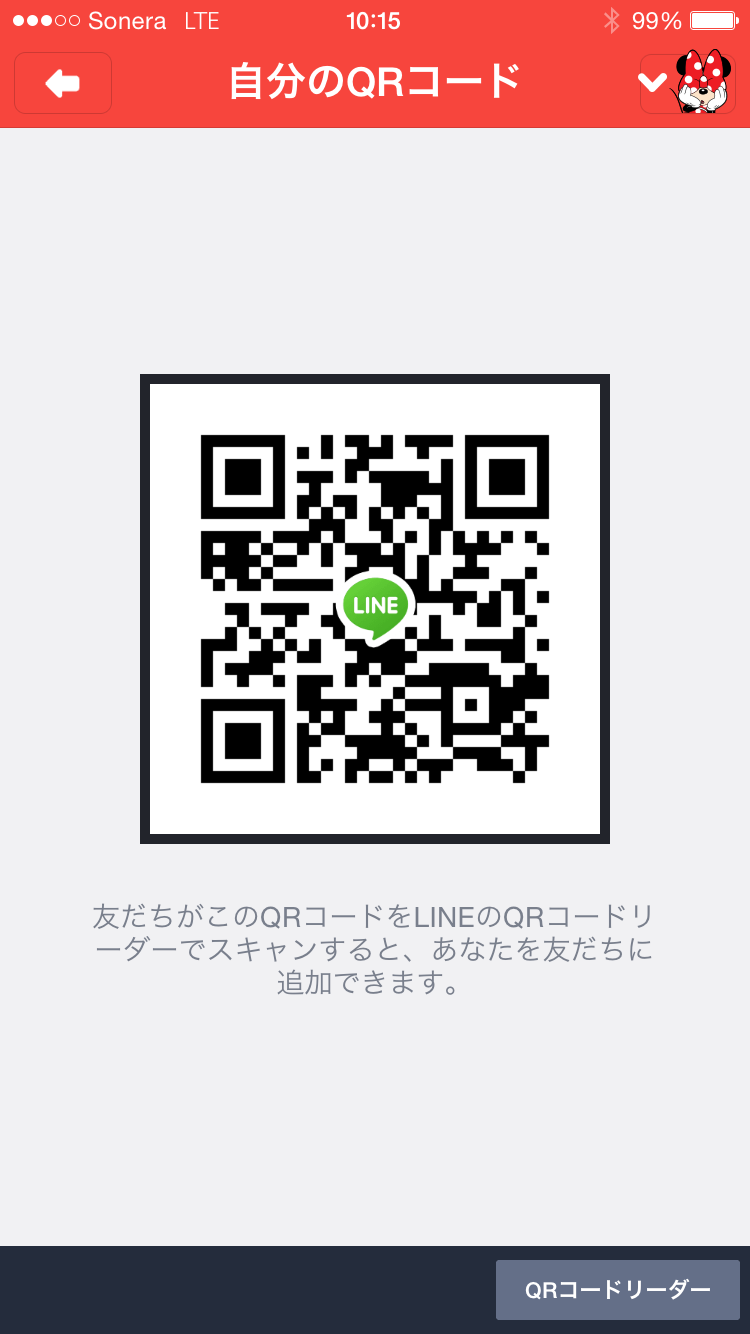Open the QRコードリーダー scanner

point(617,1290)
